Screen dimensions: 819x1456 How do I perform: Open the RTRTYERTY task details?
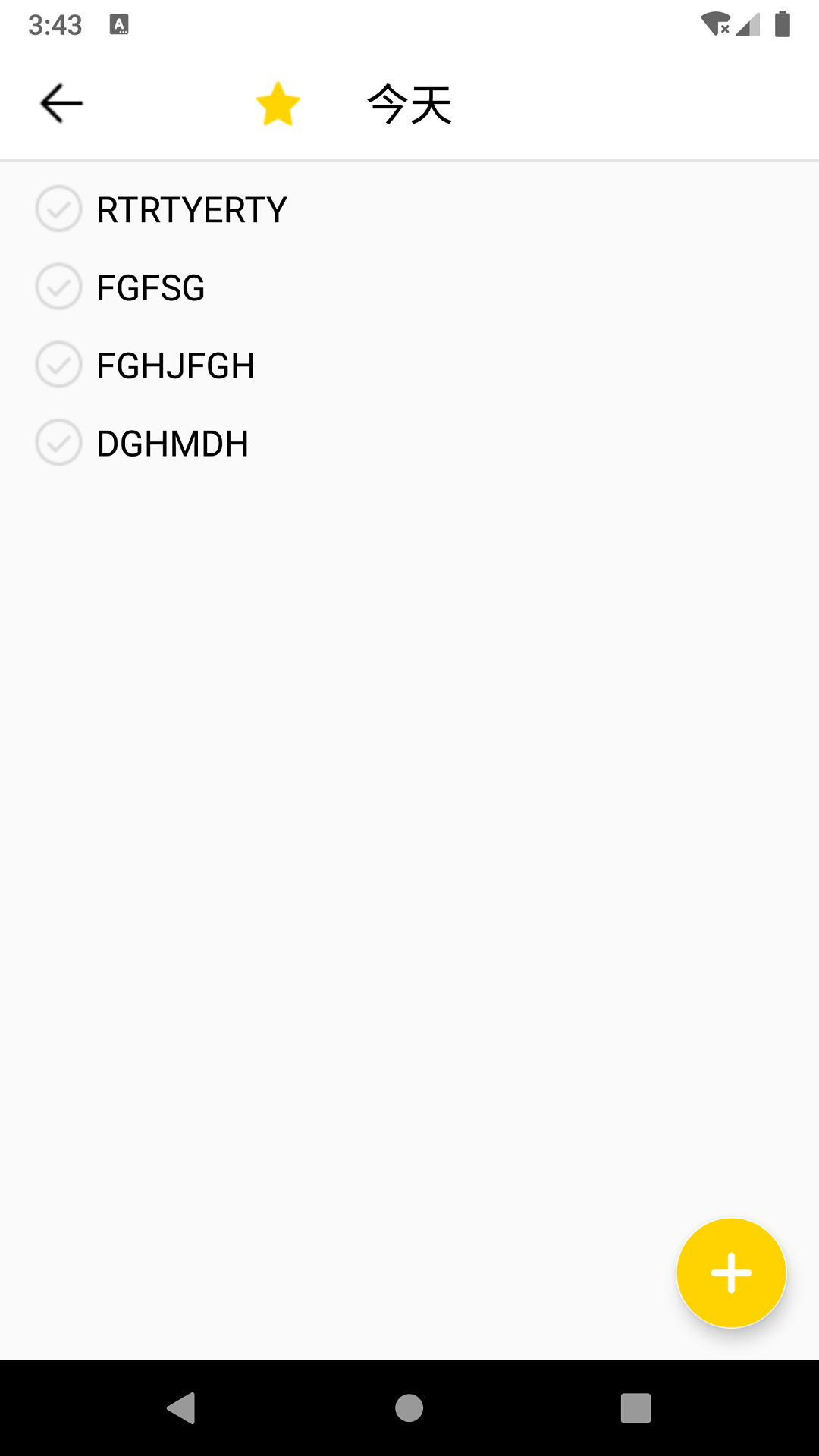coord(192,210)
